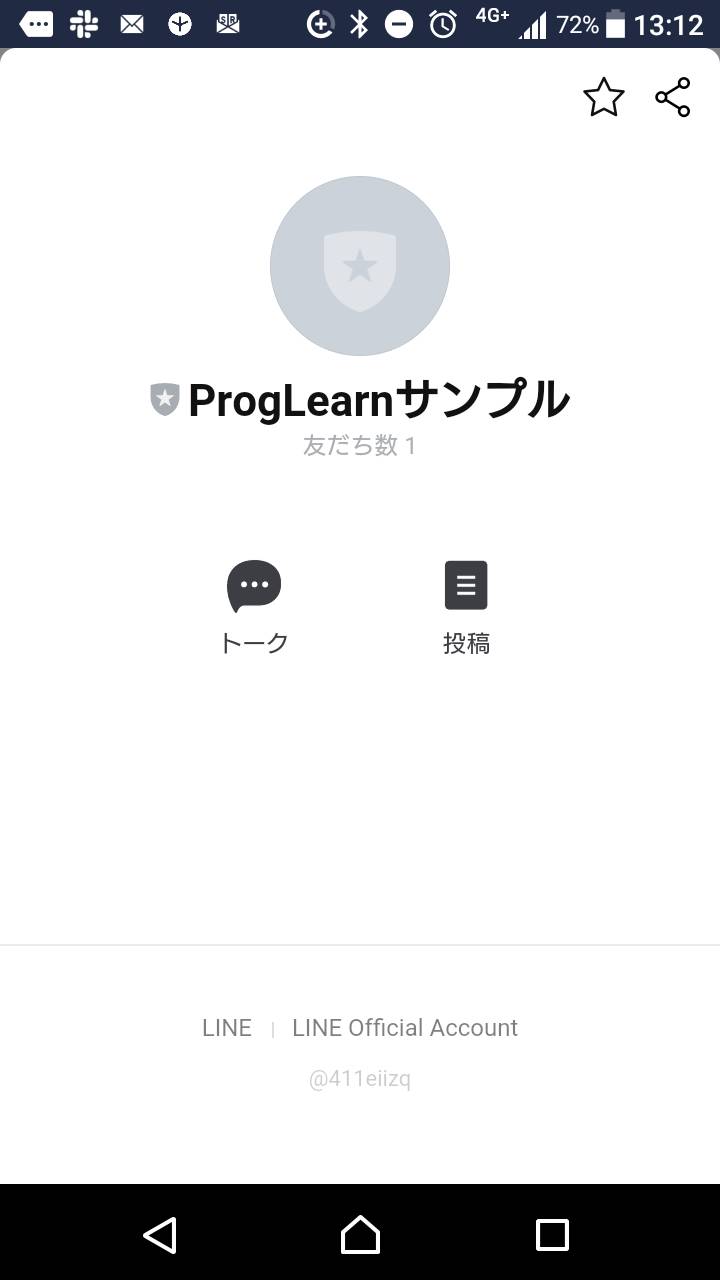Open the ProgLearnサンプル profile picture
This screenshot has width=720, height=1280.
360,266
